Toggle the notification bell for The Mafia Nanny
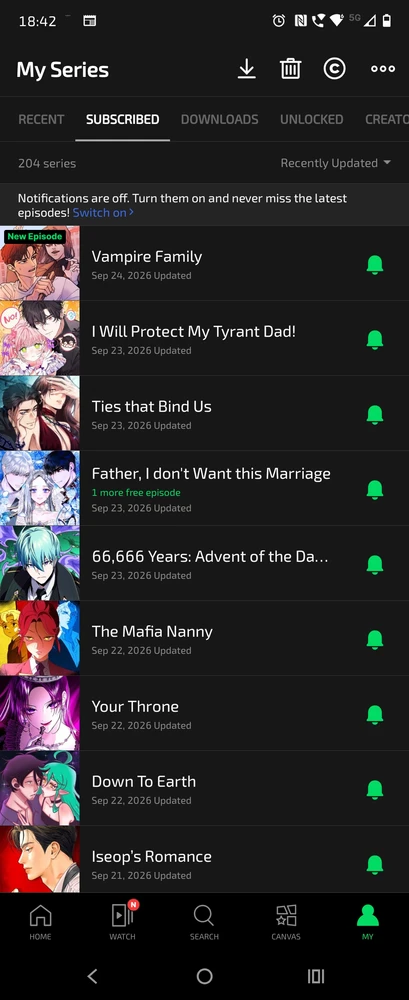Image resolution: width=409 pixels, height=1000 pixels. click(x=375, y=640)
